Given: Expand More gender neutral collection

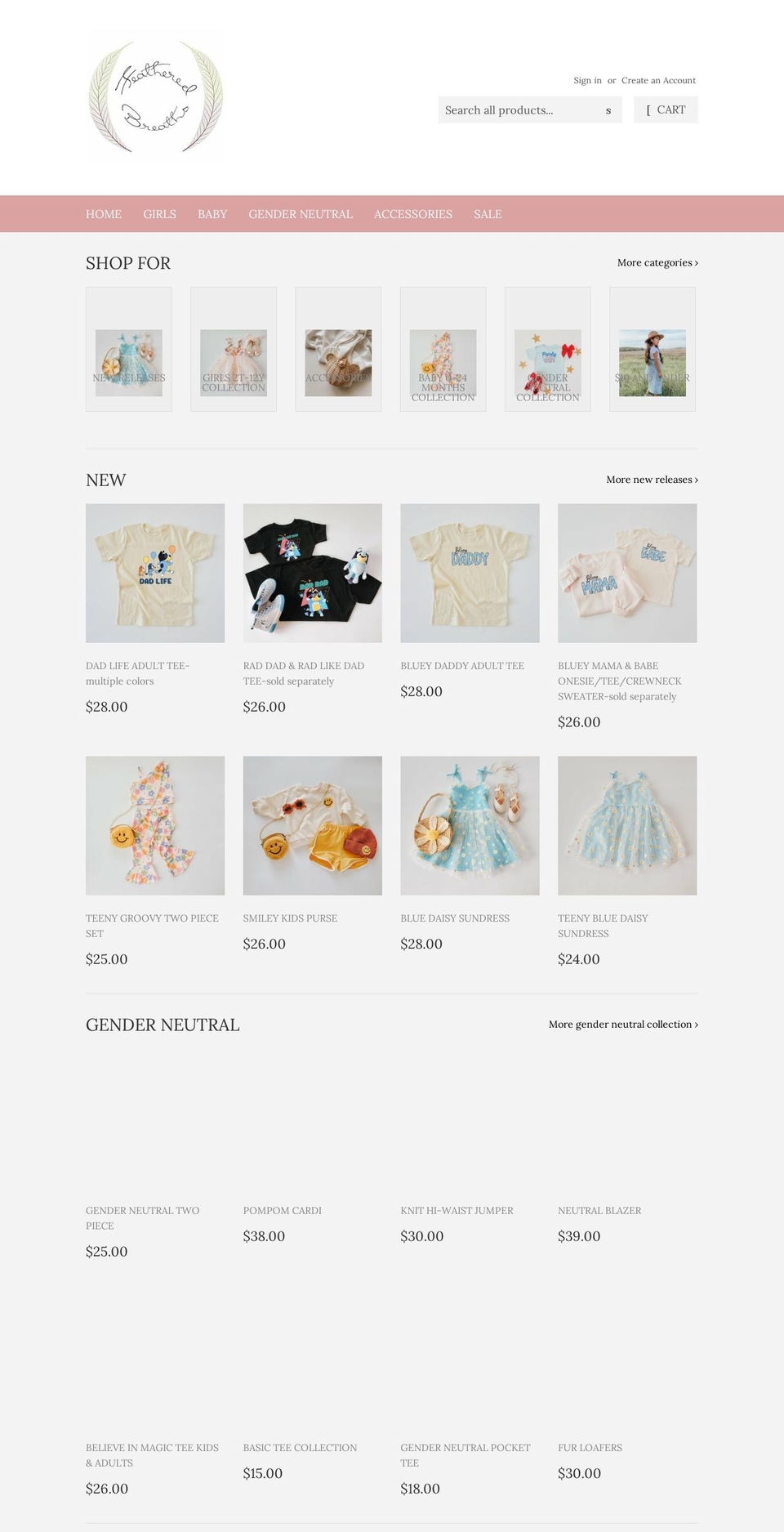Looking at the screenshot, I should pos(623,1024).
